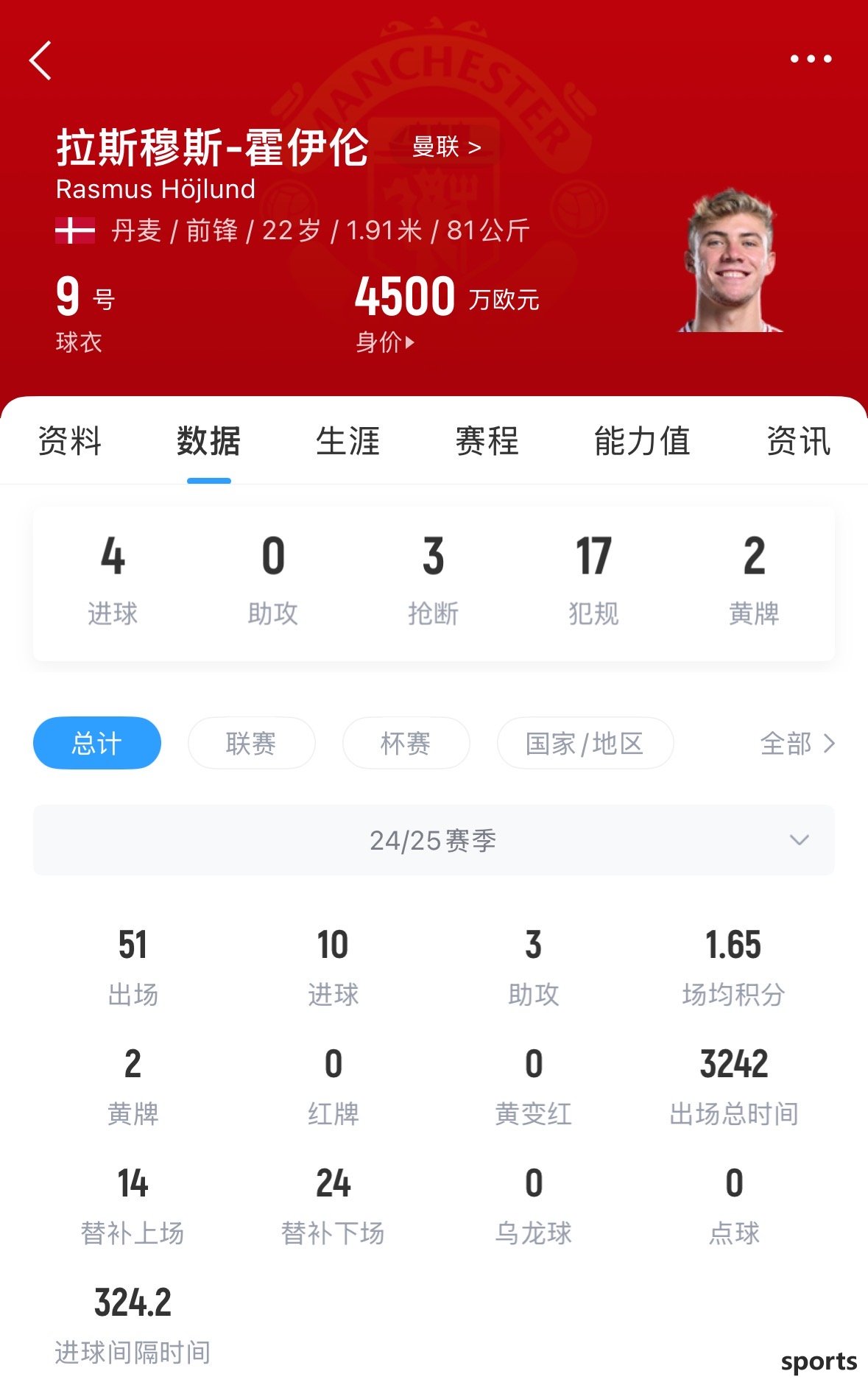This screenshot has height=1385, width=868.
Task: Go back using the top-left arrow
Action: 40,60
